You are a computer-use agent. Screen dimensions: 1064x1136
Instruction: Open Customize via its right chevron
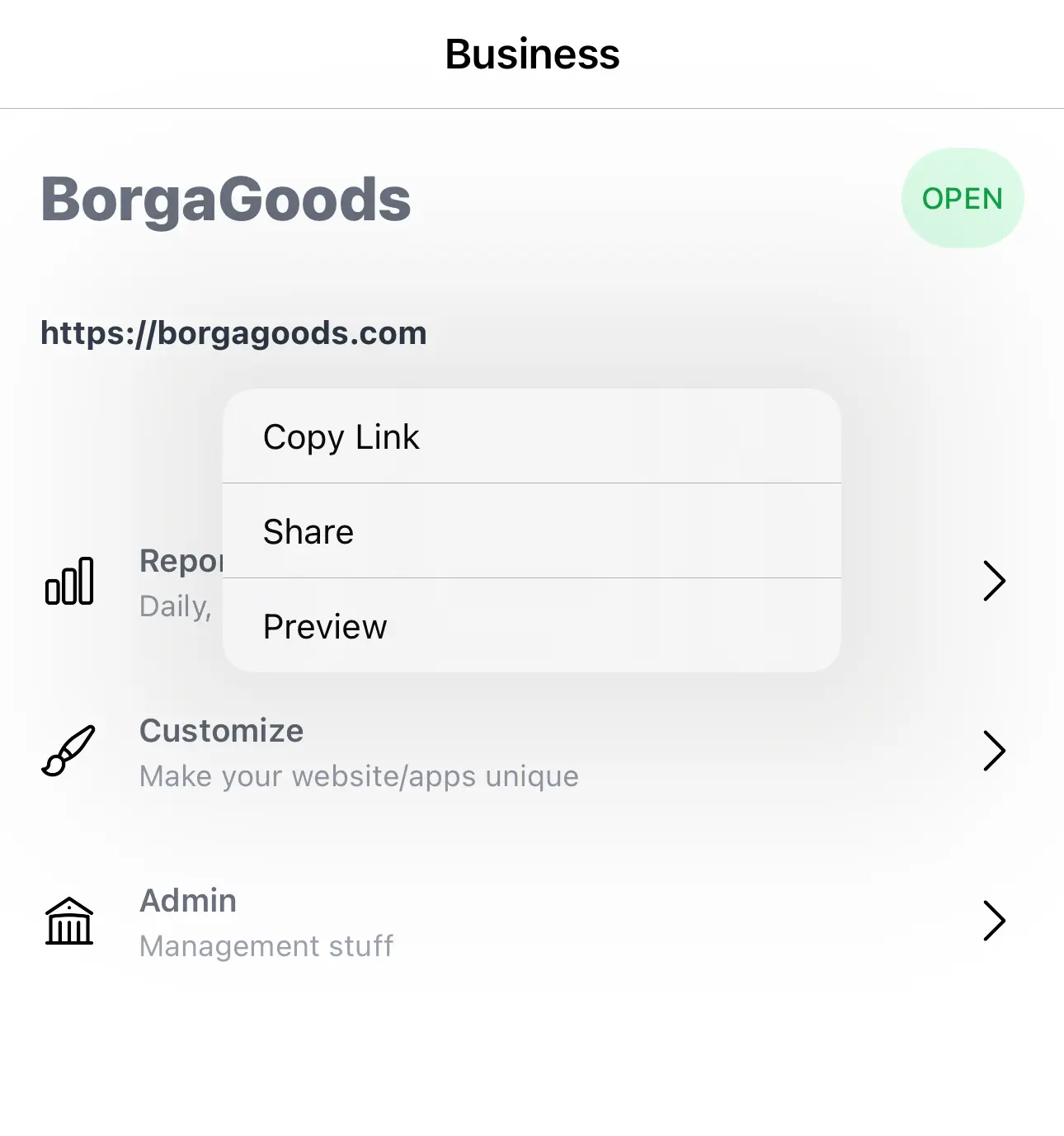tap(995, 751)
